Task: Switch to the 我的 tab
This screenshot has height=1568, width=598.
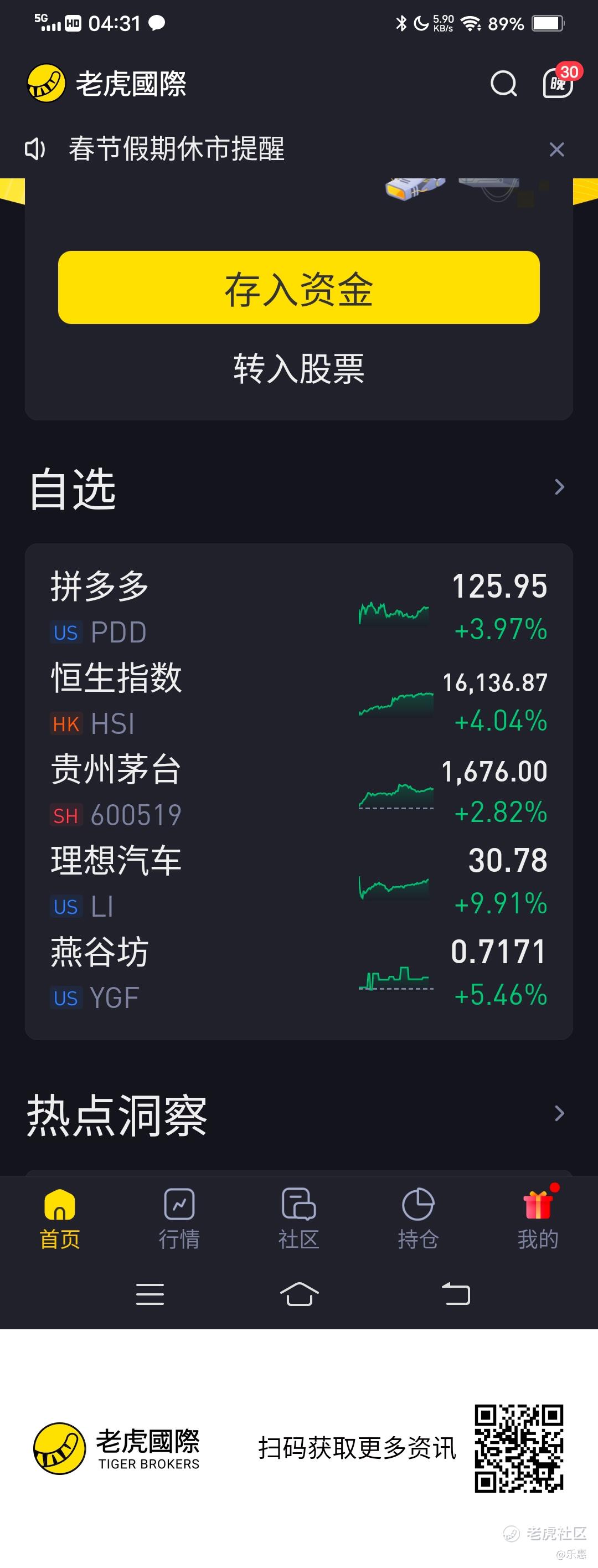Action: click(538, 1219)
